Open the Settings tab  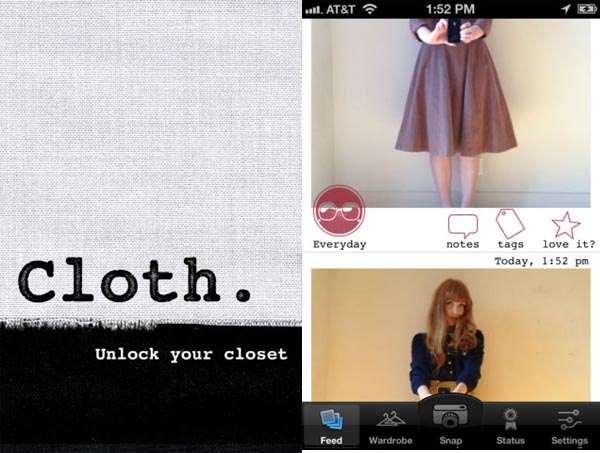click(569, 426)
